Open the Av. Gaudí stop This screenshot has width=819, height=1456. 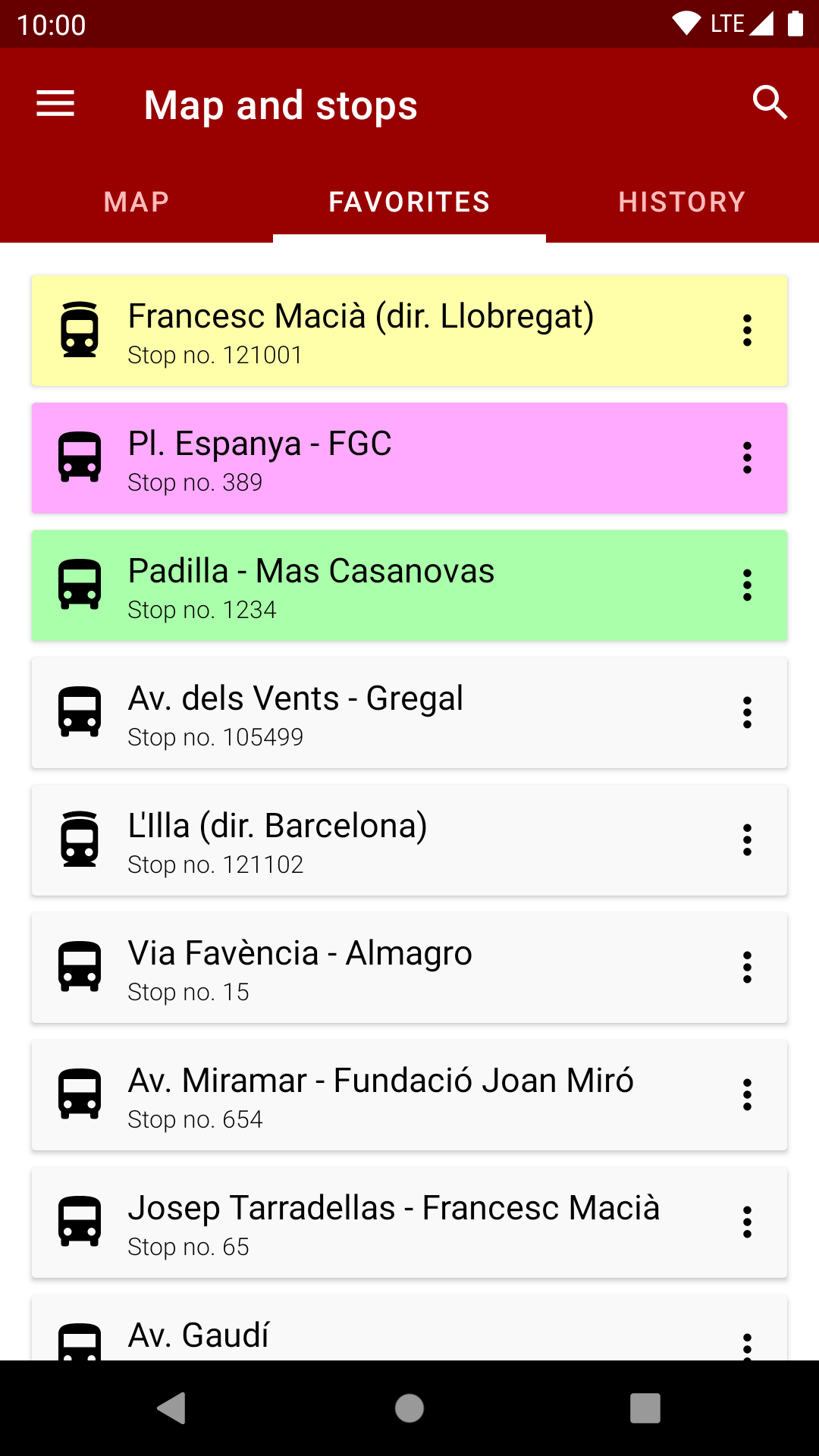(409, 1328)
